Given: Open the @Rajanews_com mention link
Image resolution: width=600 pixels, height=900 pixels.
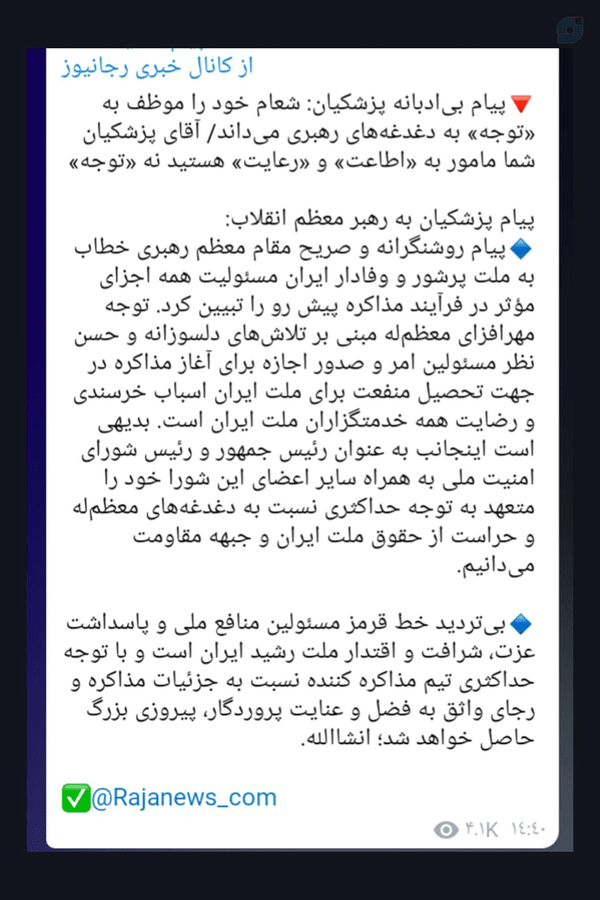Looking at the screenshot, I should 184,797.
